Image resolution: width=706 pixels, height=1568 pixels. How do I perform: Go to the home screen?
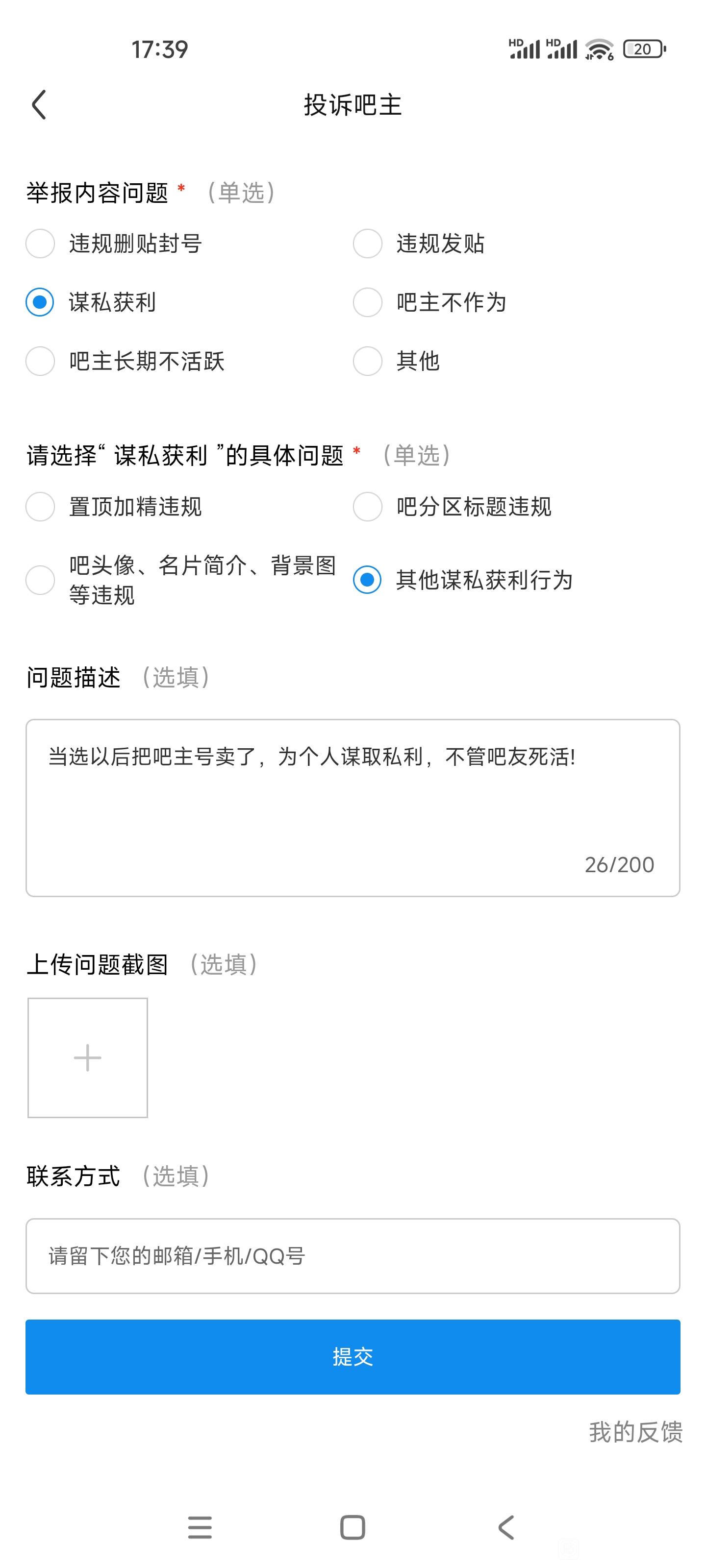[x=353, y=1527]
